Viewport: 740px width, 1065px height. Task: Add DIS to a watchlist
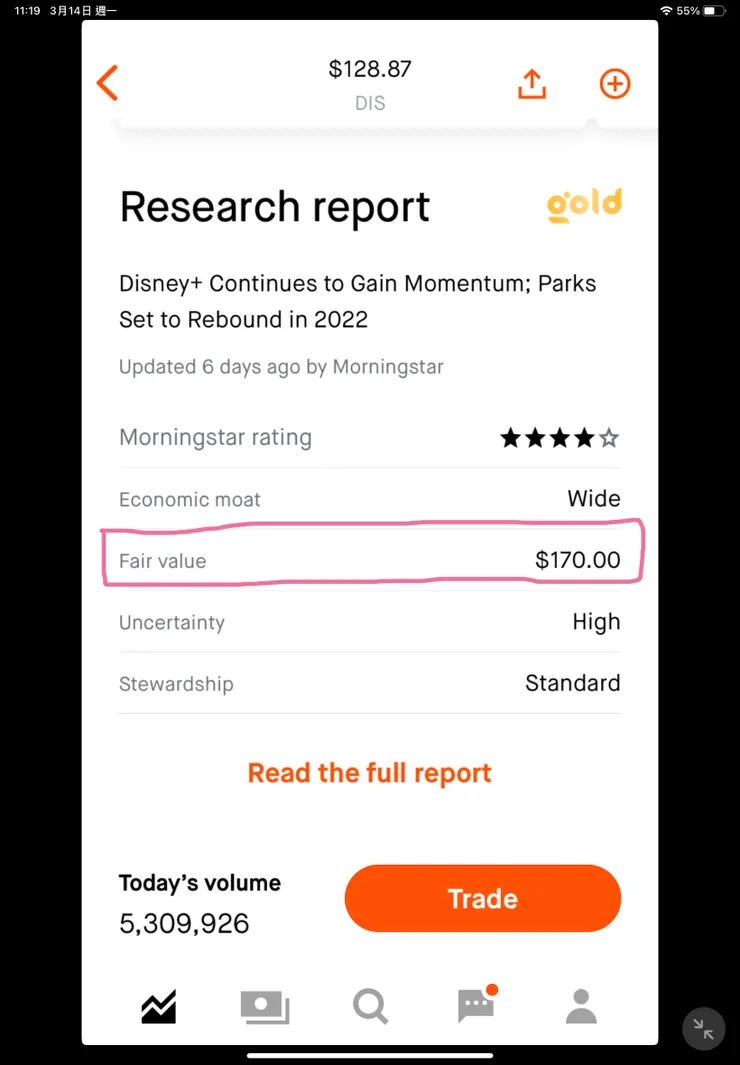tap(614, 84)
